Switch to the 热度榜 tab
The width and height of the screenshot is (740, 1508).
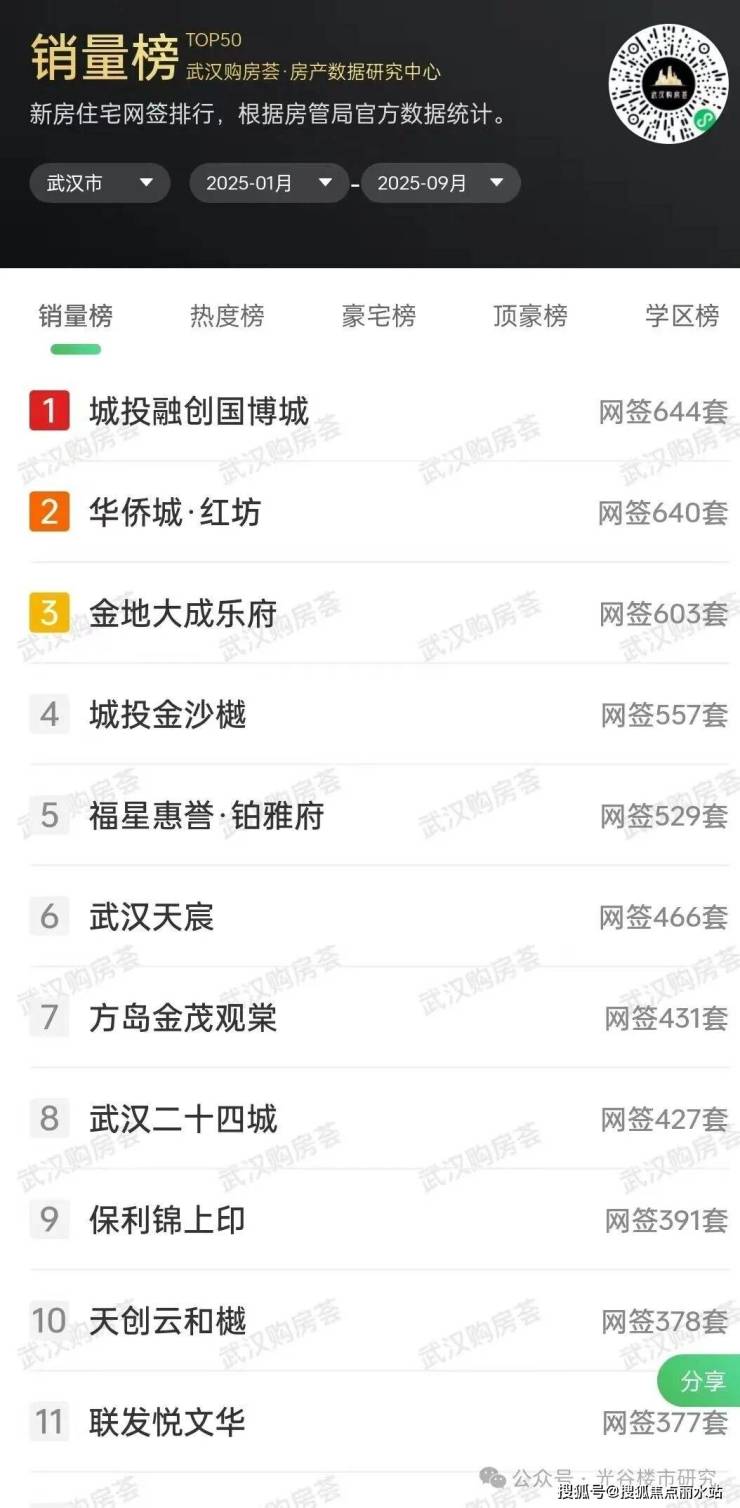click(227, 317)
